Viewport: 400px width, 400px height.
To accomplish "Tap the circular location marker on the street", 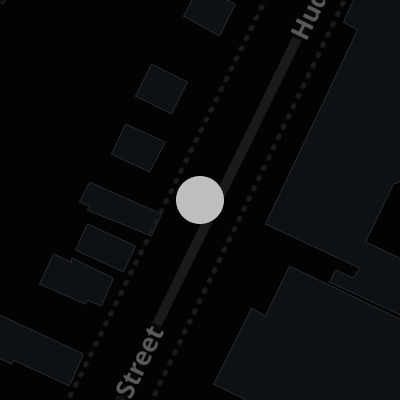I will tap(200, 200).
